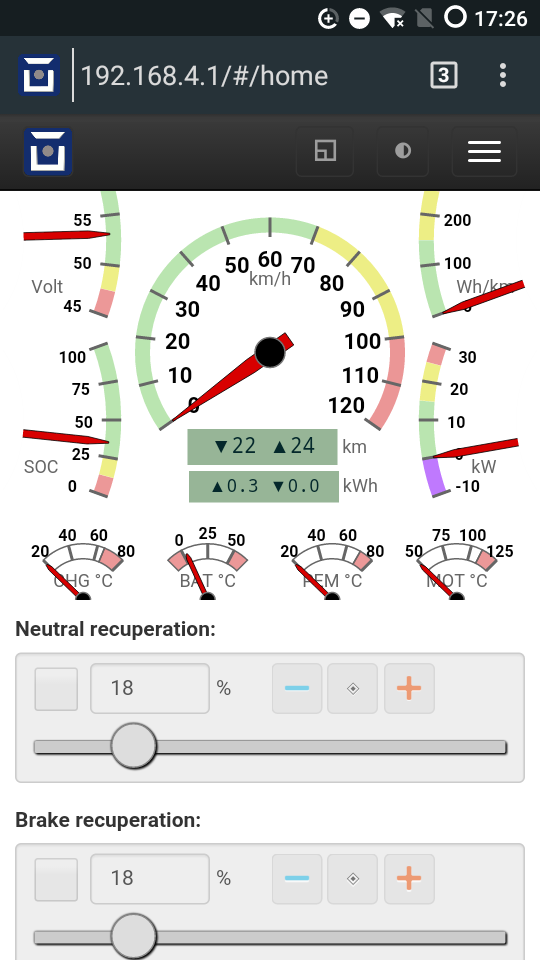Increase Neutral recuperation with plus button
This screenshot has width=540, height=960.
point(409,688)
